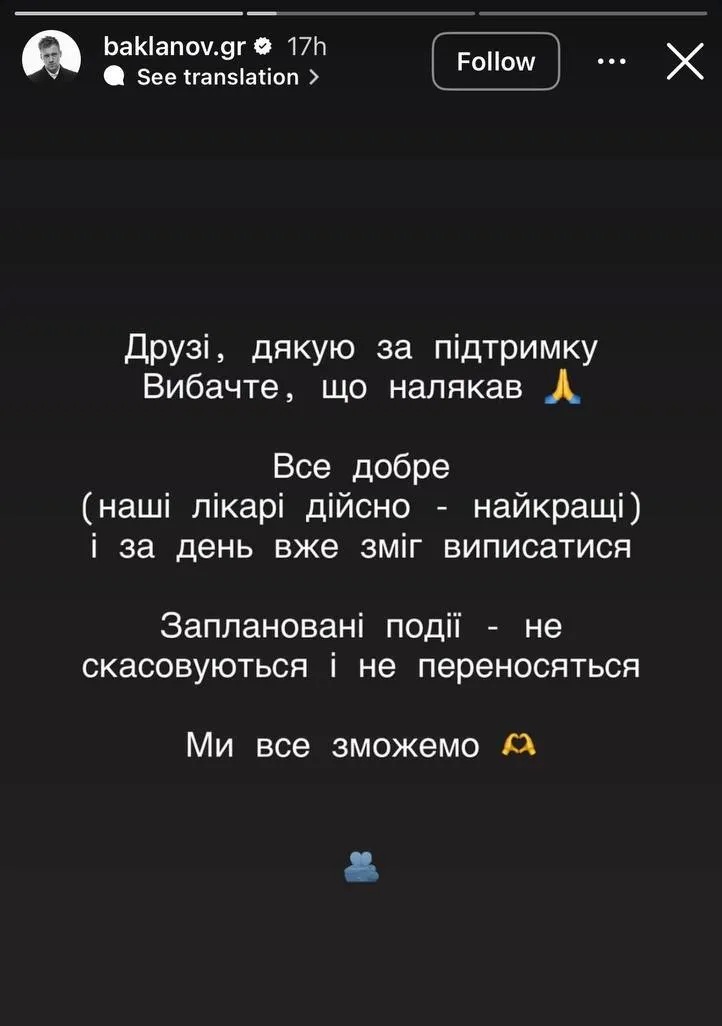
Task: Tap See translation for the story
Action: pos(217,77)
